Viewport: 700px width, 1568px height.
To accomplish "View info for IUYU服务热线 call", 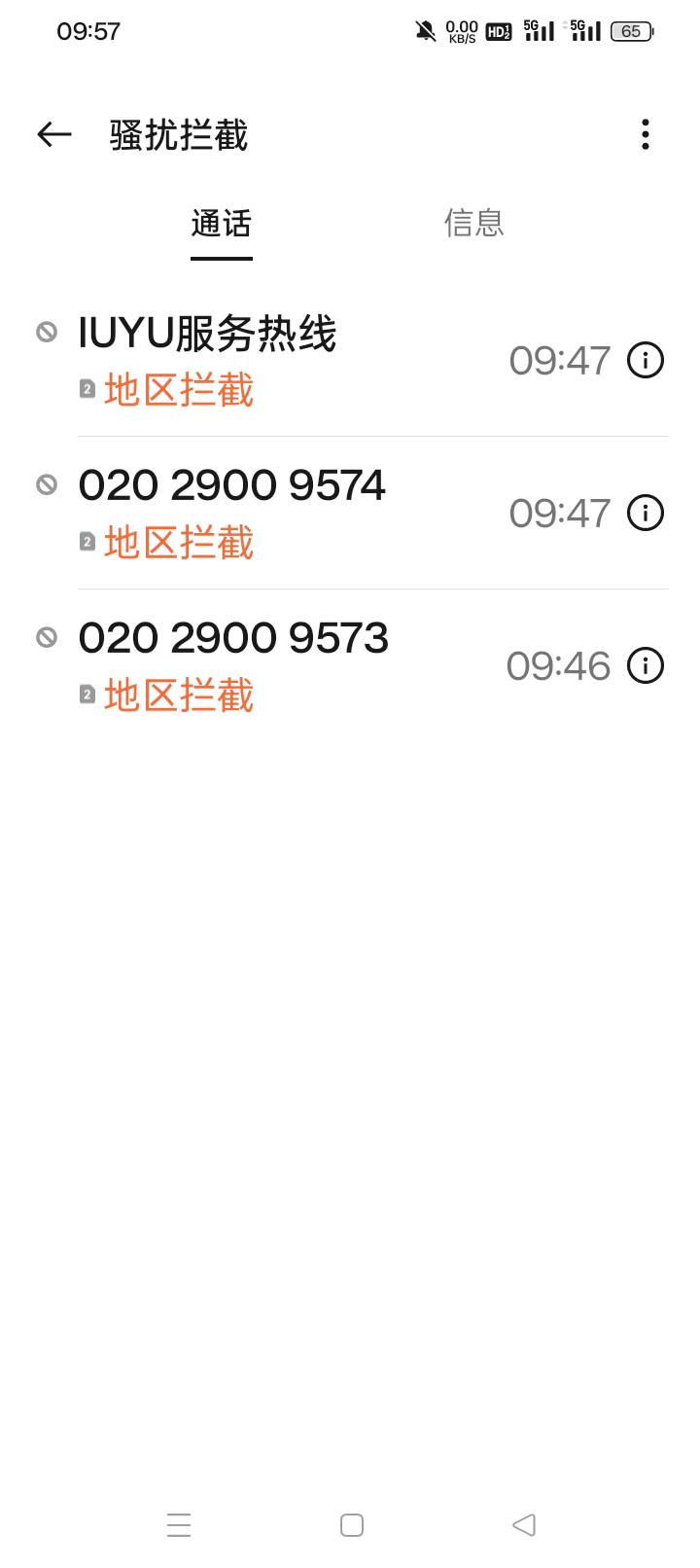I will click(646, 360).
